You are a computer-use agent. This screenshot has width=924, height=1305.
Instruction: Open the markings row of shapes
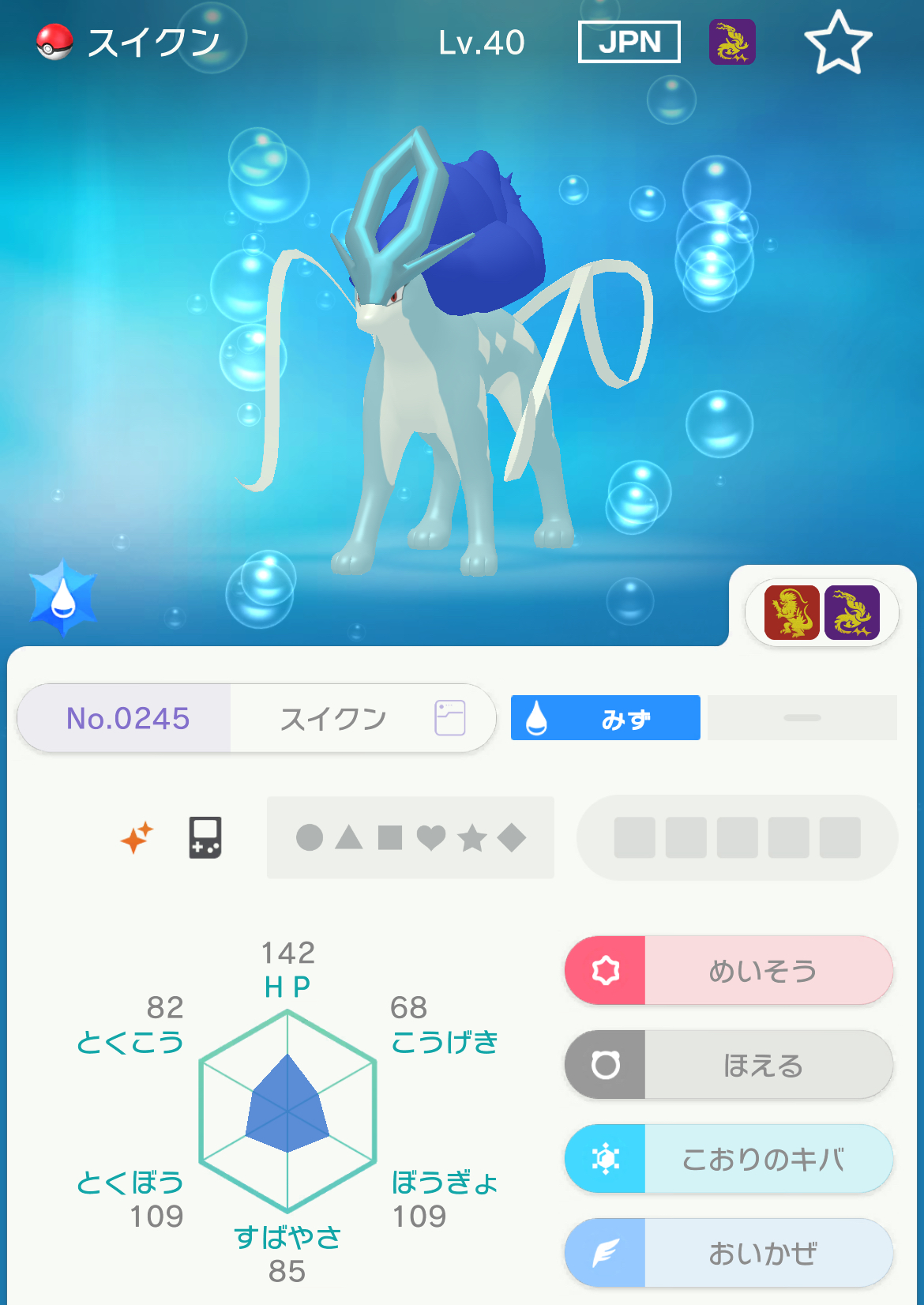pos(411,837)
